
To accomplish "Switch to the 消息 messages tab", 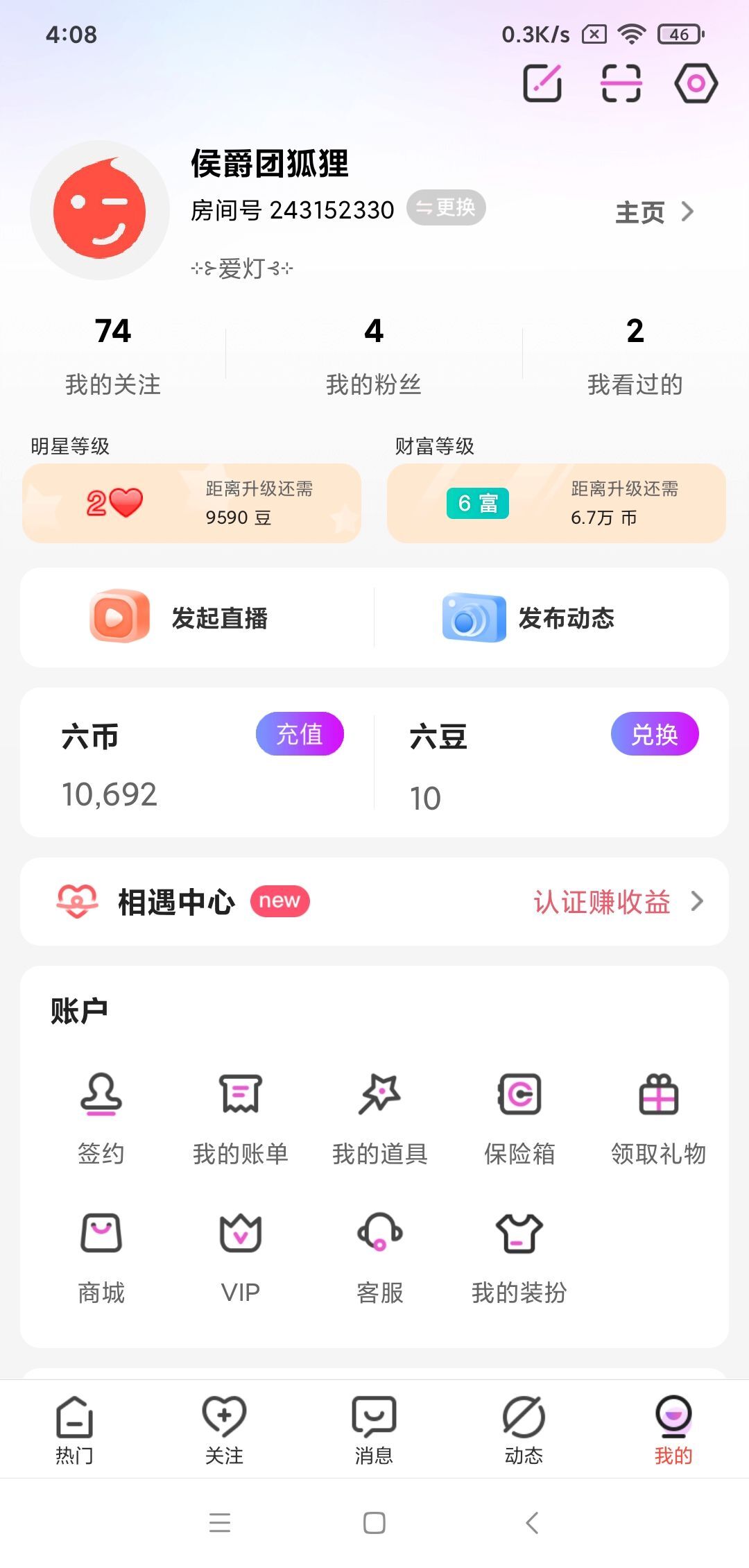I will pos(374,1429).
